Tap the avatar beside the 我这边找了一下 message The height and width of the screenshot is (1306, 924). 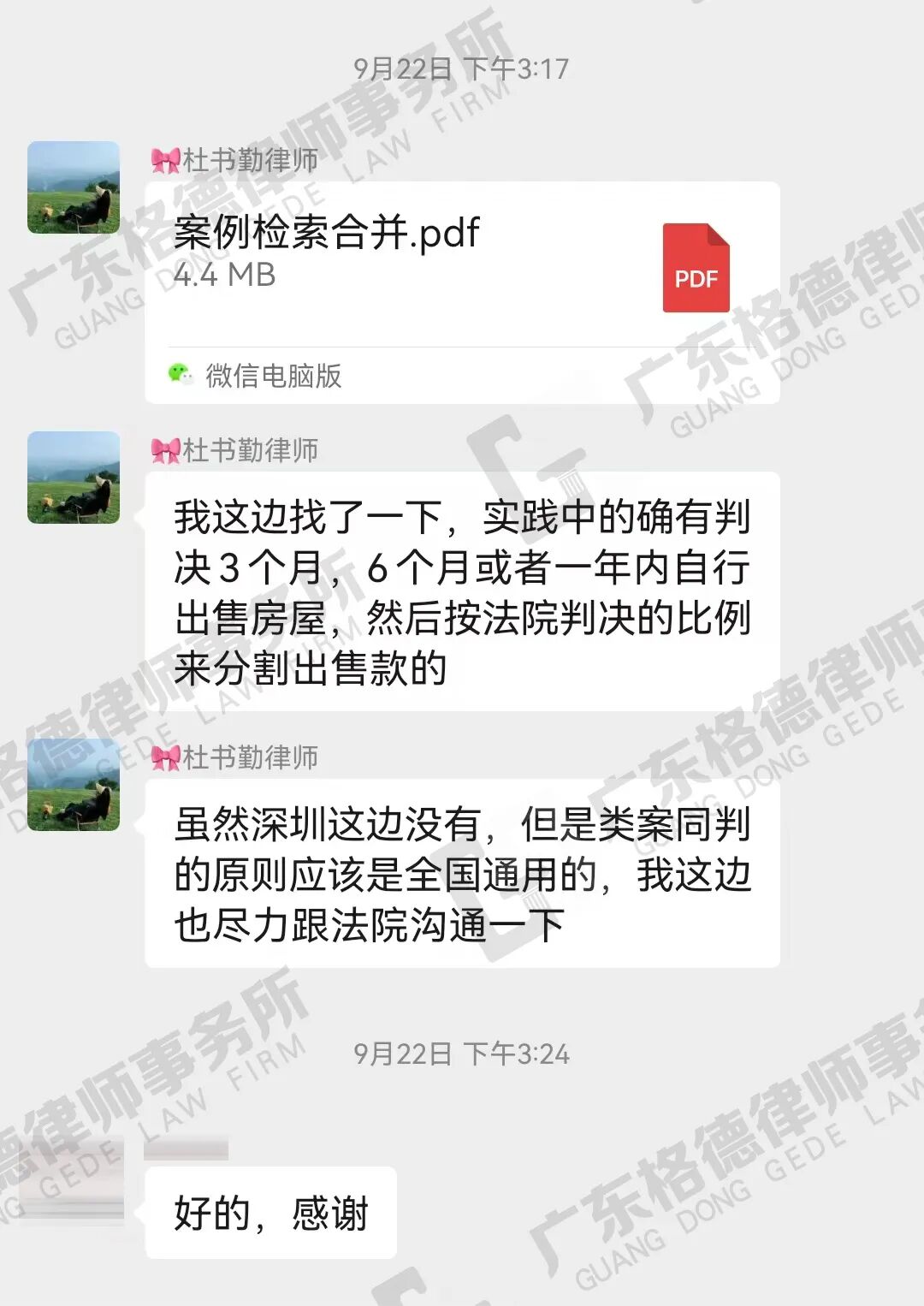pos(74,478)
